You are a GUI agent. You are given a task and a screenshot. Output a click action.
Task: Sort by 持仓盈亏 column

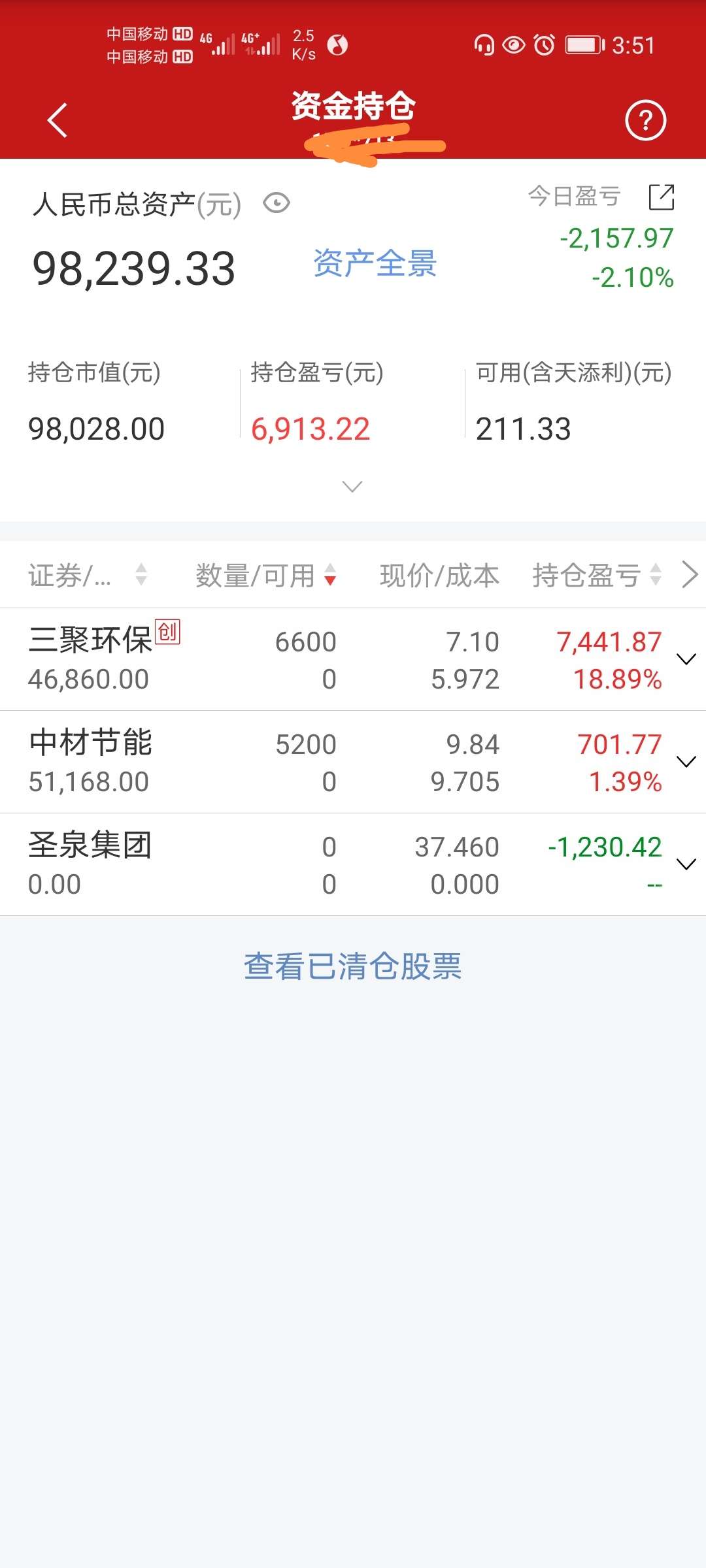pos(597,576)
